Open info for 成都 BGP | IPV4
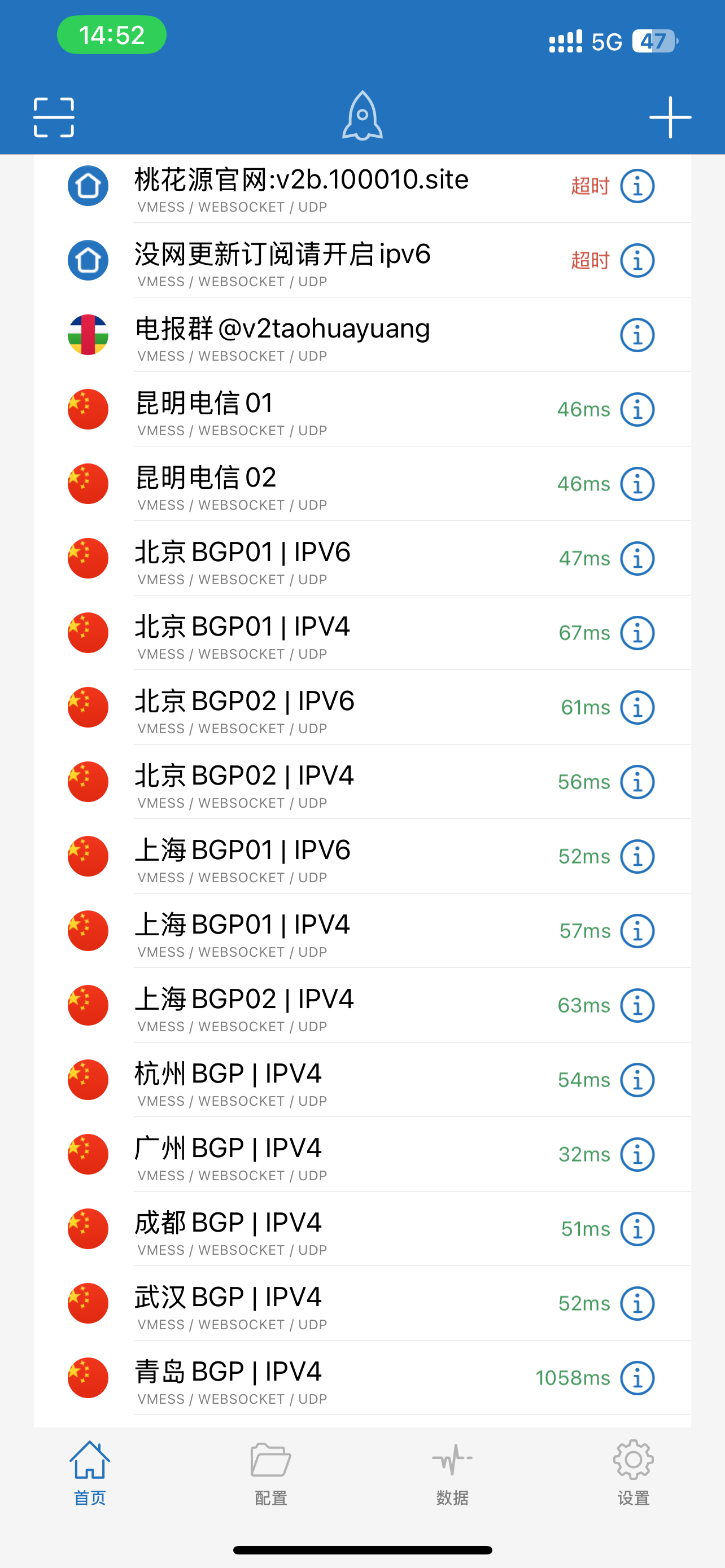 tap(637, 1229)
